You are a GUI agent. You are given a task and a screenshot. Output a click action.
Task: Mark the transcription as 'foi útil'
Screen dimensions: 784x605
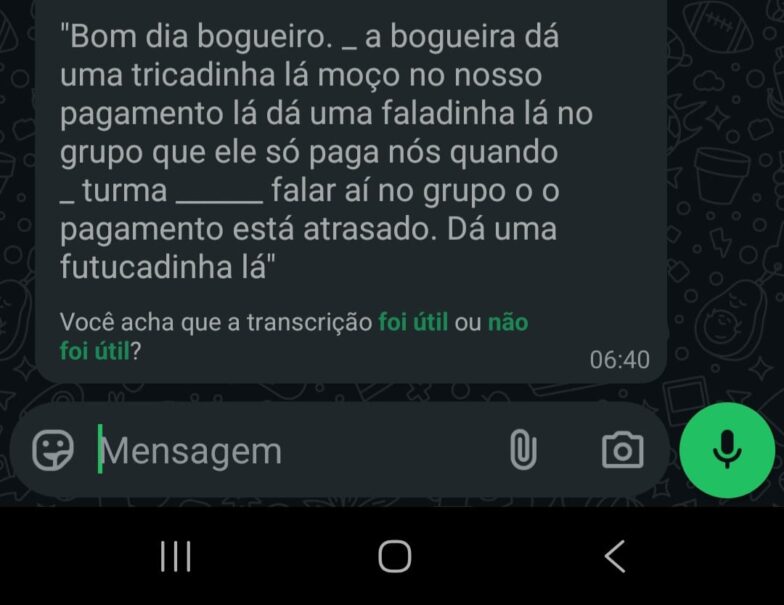412,322
